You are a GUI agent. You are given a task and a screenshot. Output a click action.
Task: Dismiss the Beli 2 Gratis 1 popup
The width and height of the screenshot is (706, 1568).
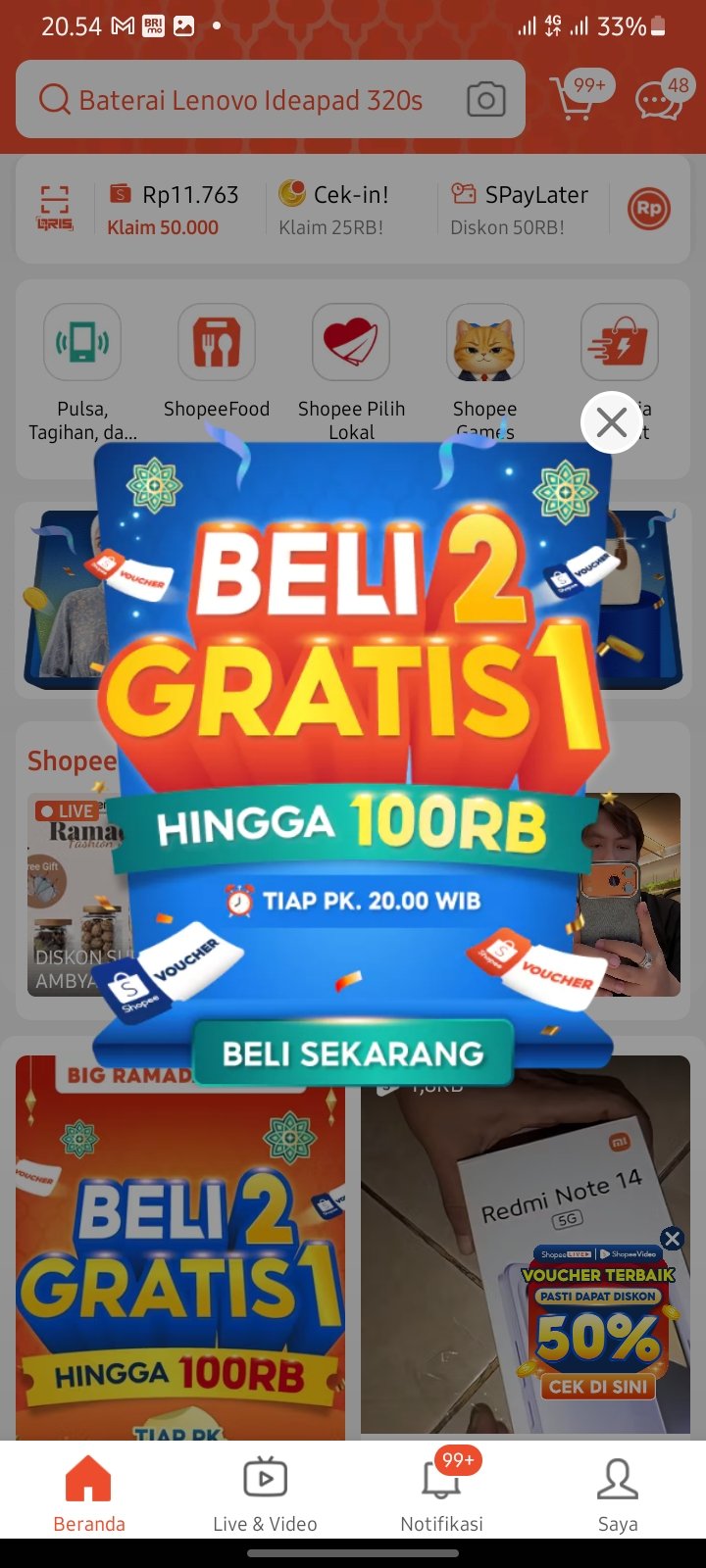click(x=611, y=422)
